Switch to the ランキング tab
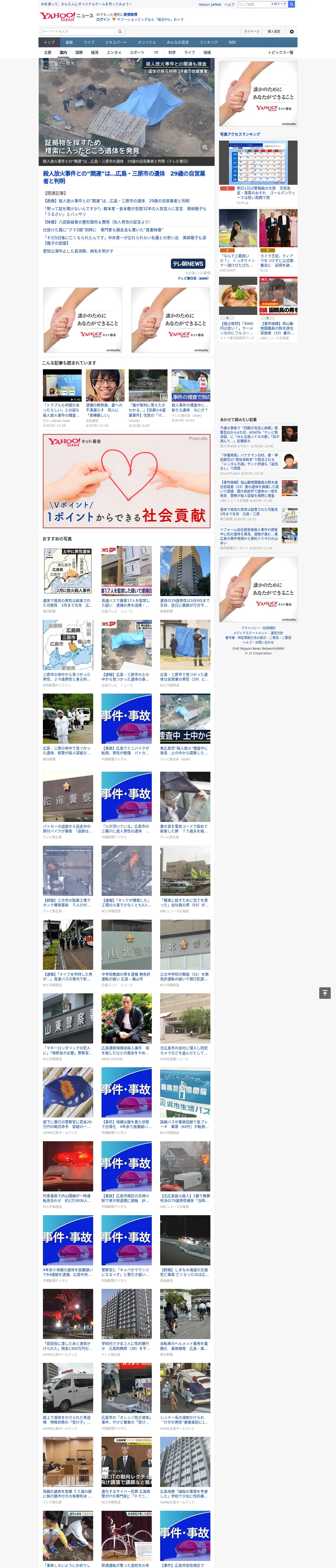Image resolution: width=336 pixels, height=1568 pixels. click(209, 43)
